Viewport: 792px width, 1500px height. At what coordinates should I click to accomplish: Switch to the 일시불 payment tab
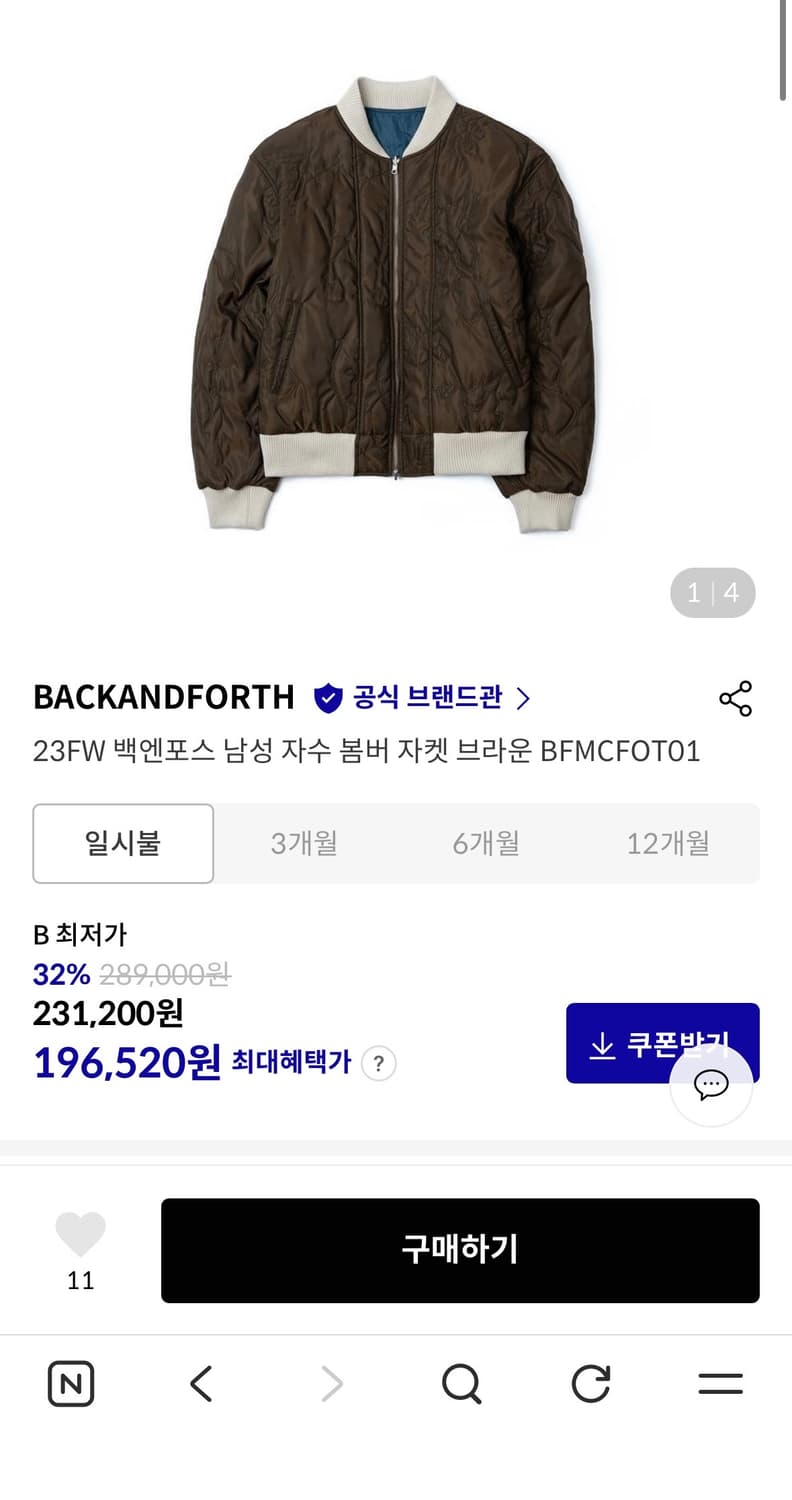pyautogui.click(x=123, y=843)
